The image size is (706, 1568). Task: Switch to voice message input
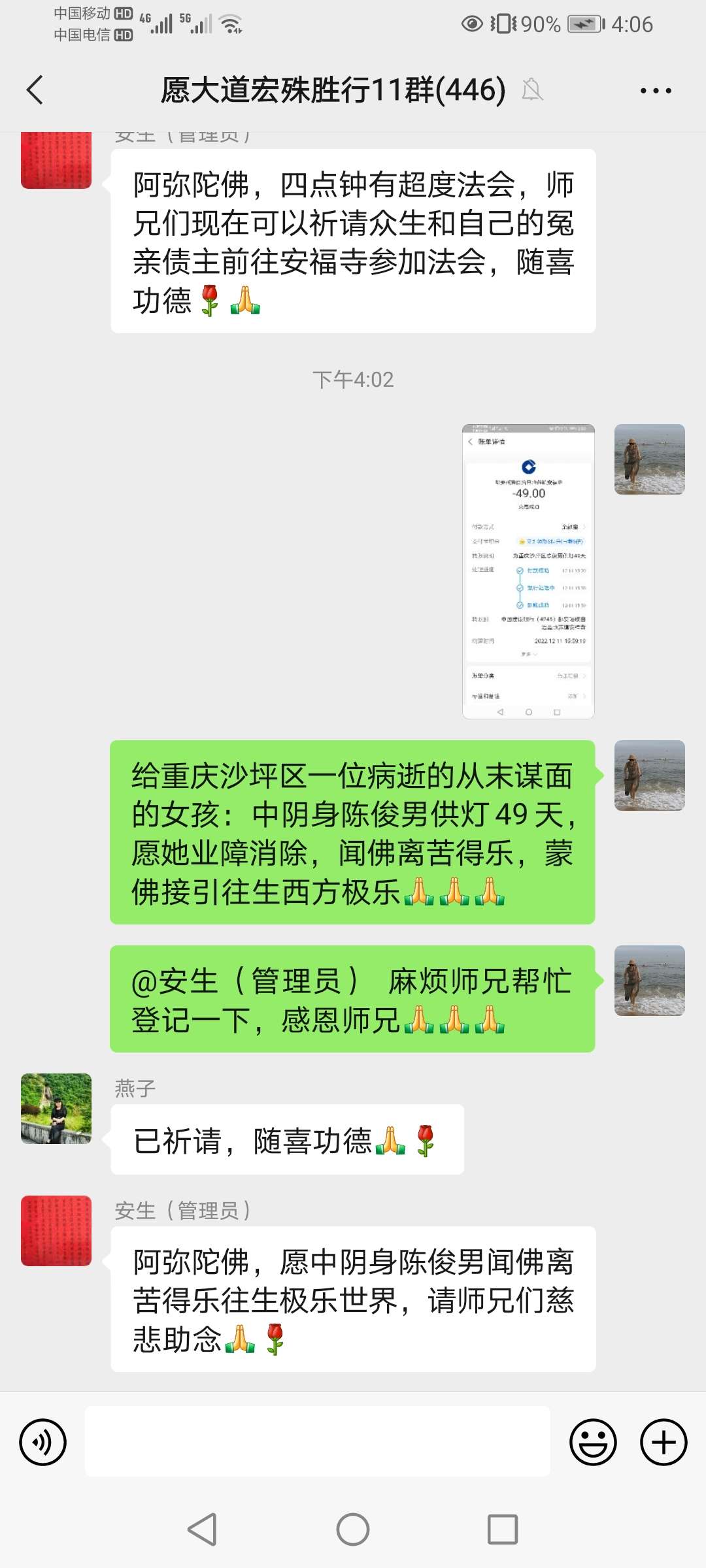[x=43, y=1442]
